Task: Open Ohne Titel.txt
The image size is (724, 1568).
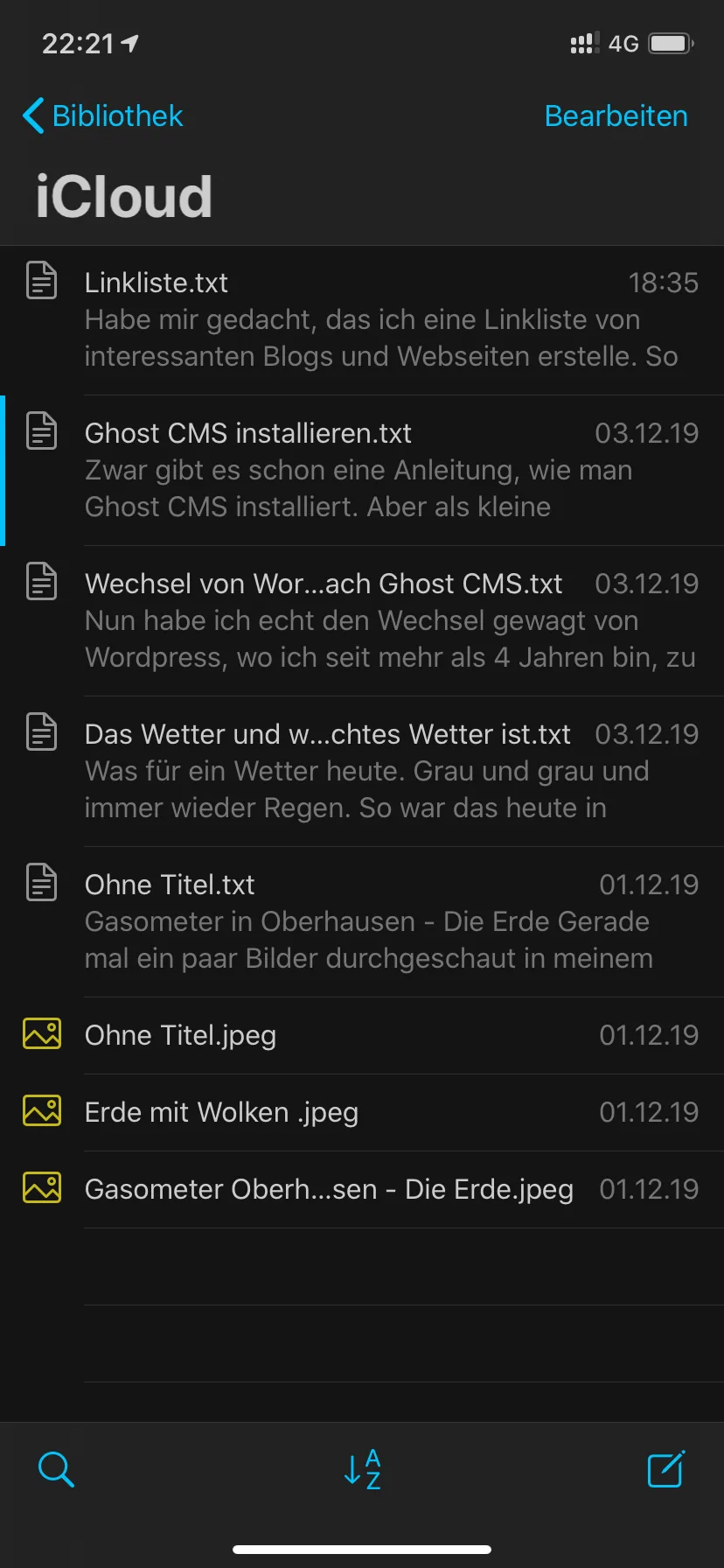Action: pyautogui.click(x=362, y=922)
